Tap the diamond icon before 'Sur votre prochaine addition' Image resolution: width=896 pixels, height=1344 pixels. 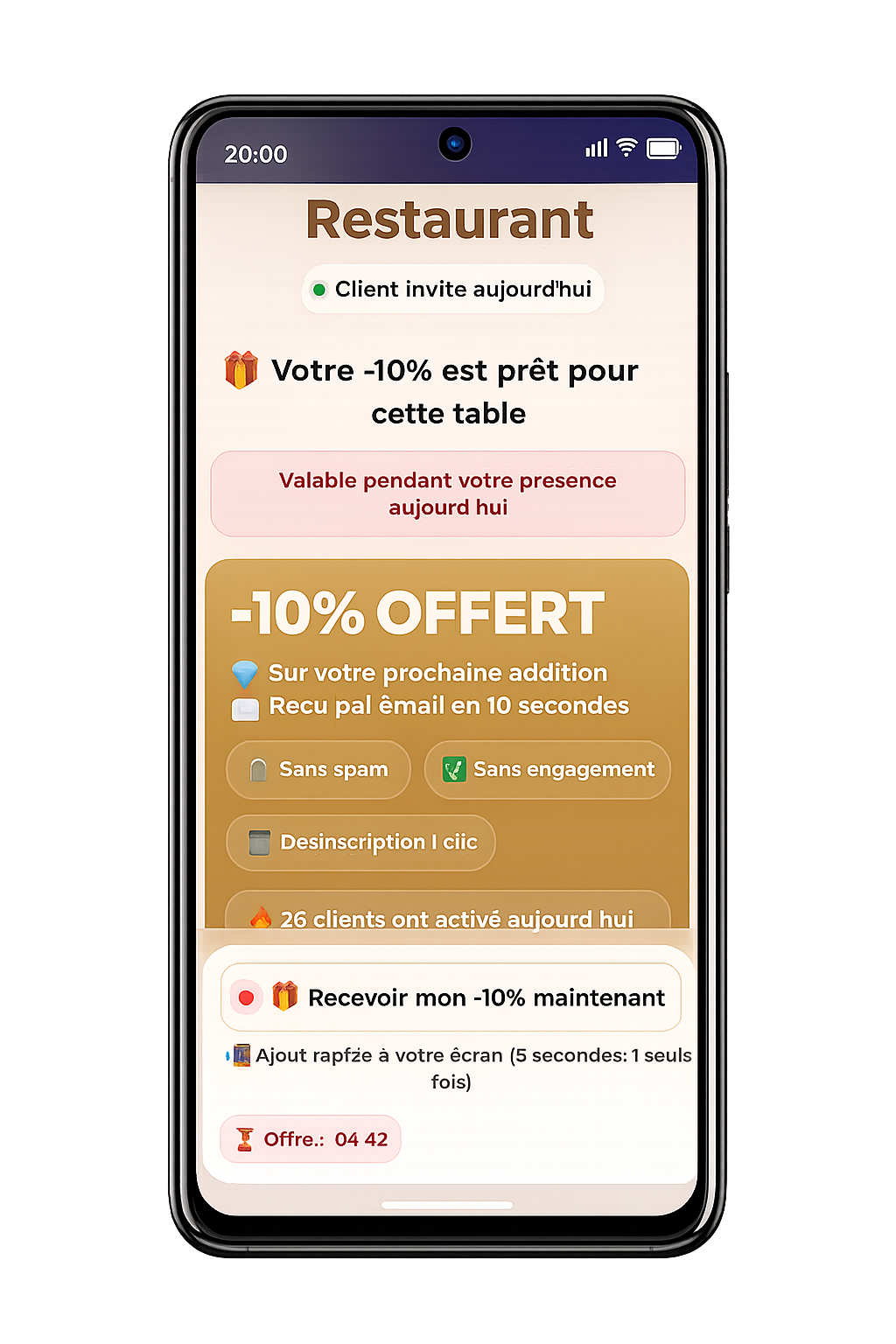(x=246, y=674)
